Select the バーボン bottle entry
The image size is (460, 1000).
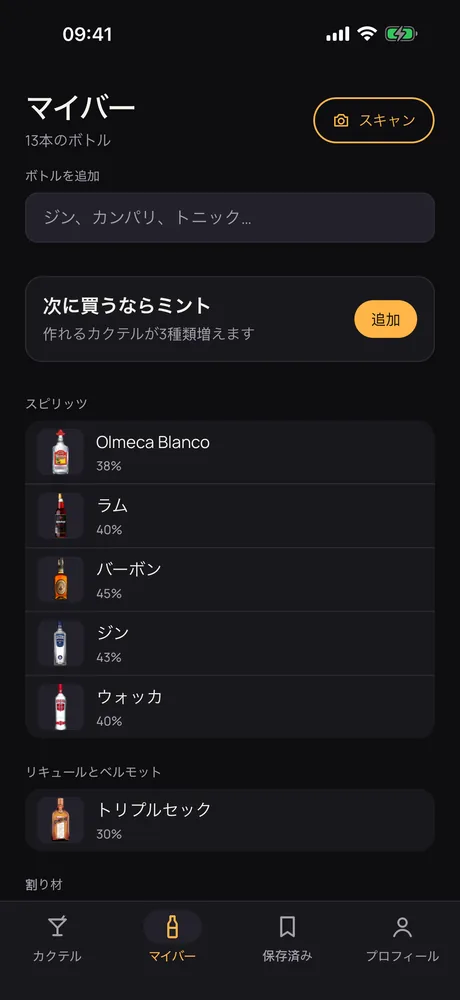click(x=230, y=580)
